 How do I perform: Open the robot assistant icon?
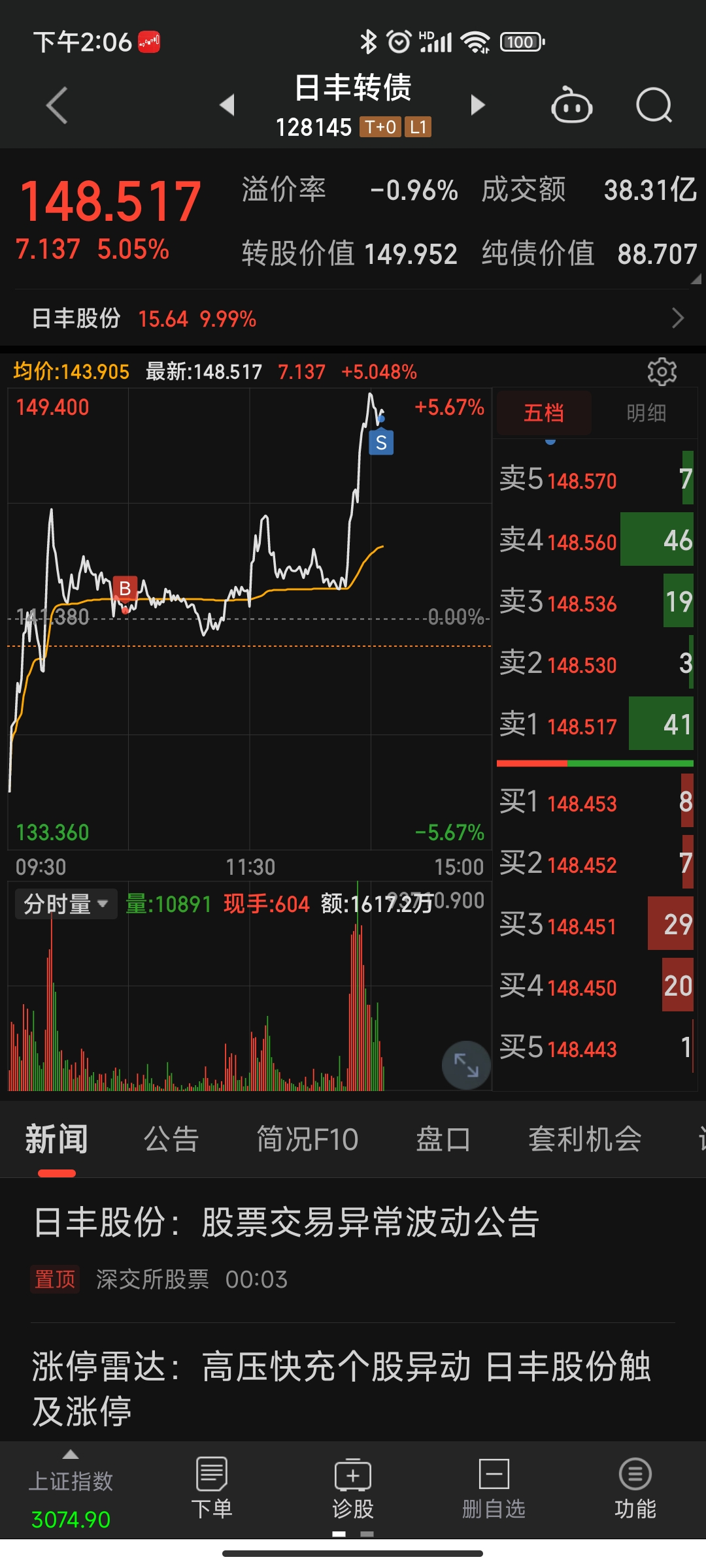pyautogui.click(x=571, y=106)
